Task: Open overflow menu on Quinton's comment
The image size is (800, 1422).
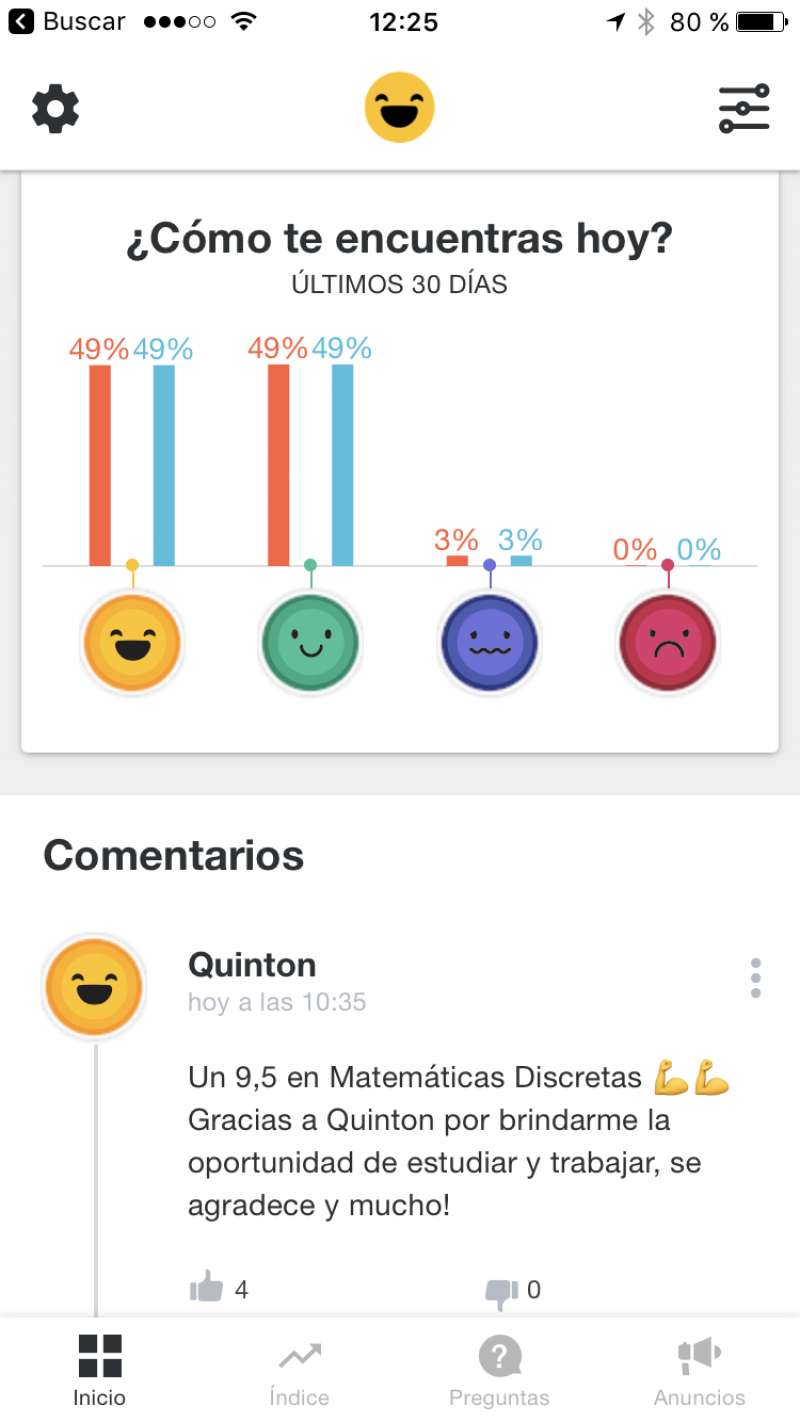Action: [x=756, y=978]
